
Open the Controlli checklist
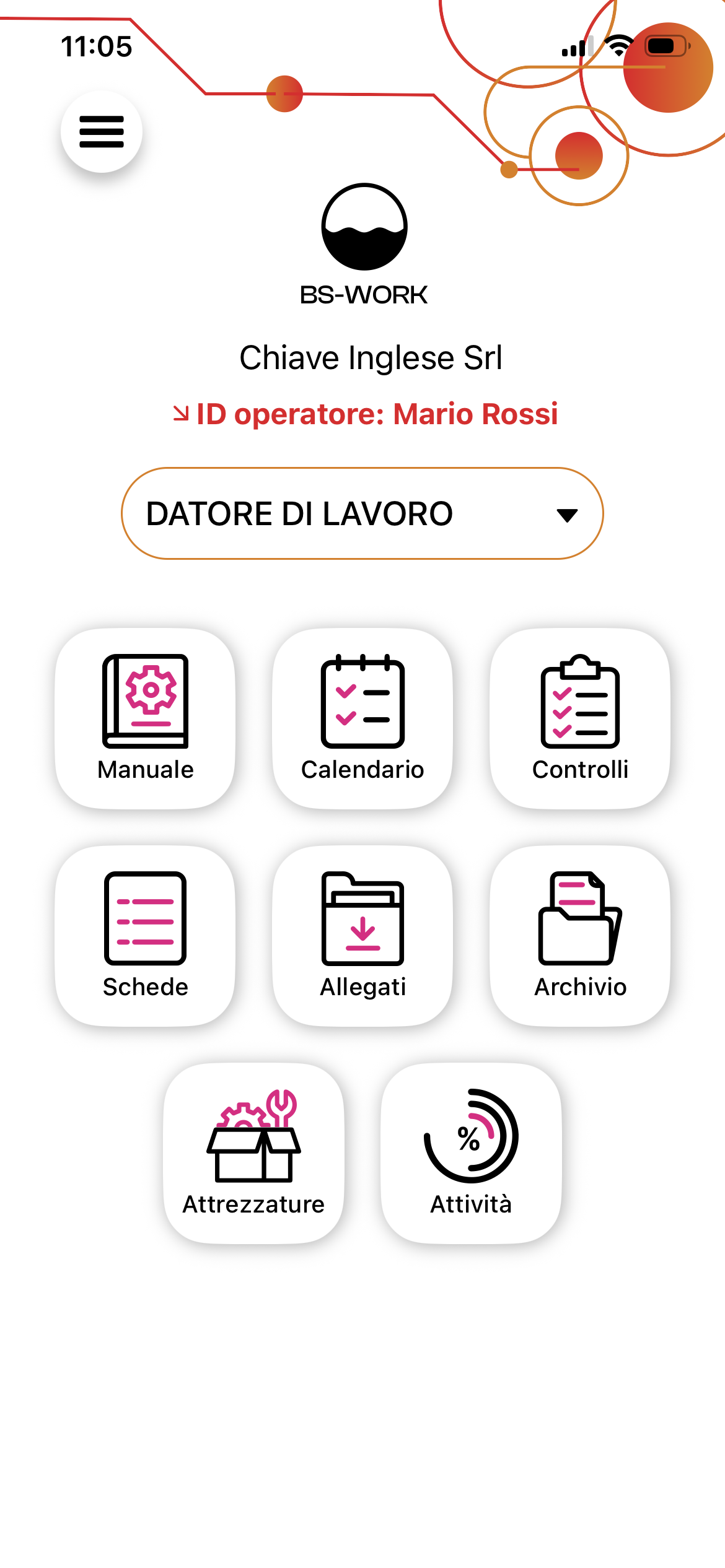[x=580, y=718]
